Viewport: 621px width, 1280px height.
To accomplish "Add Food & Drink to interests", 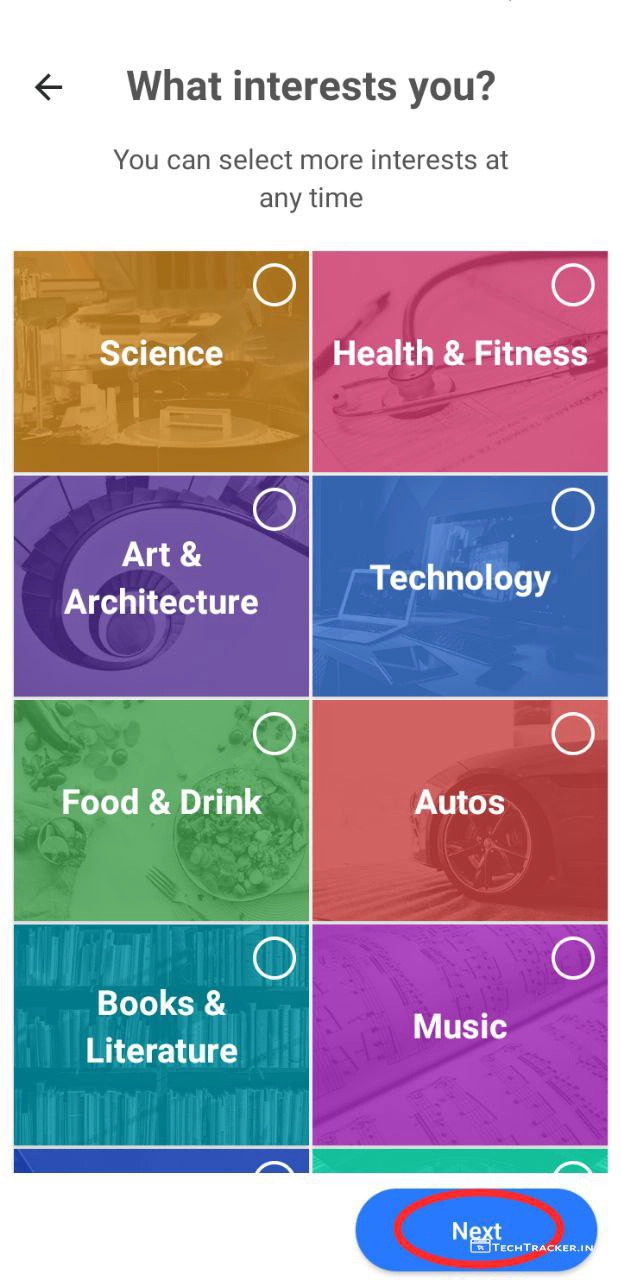I will pos(161,809).
